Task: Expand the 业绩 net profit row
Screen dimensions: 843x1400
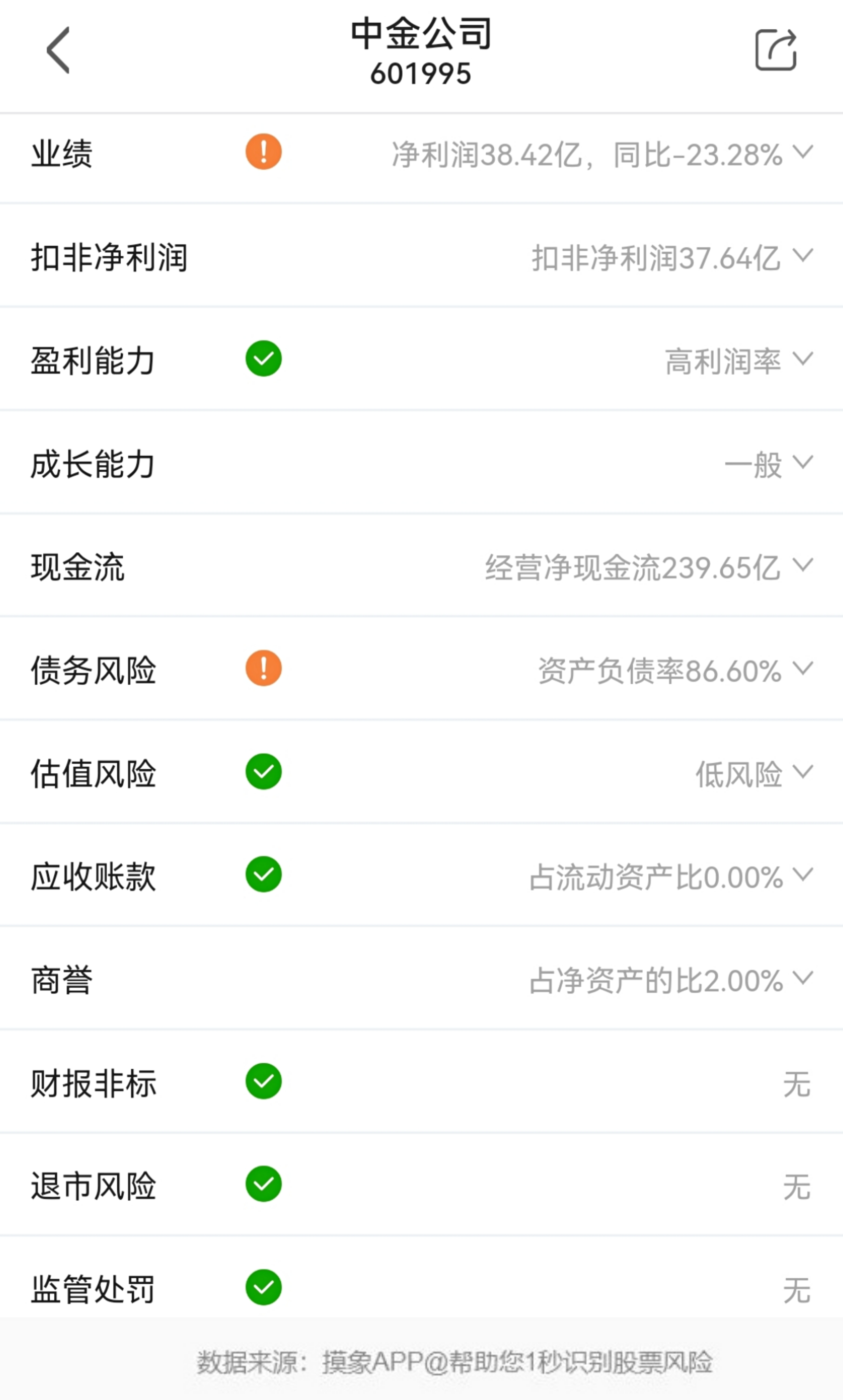Action: [422, 153]
